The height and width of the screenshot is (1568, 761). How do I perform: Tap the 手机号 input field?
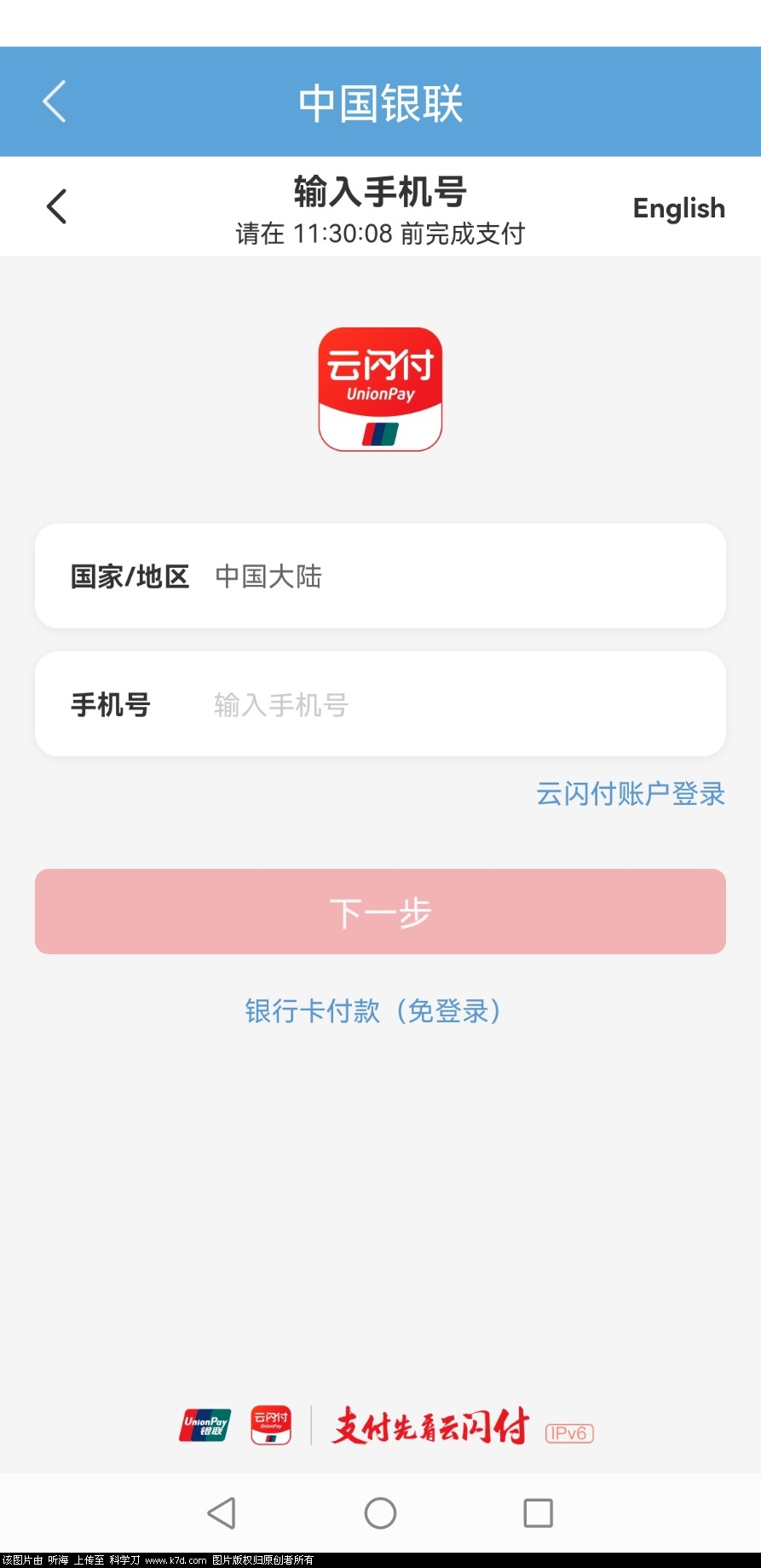point(380,704)
